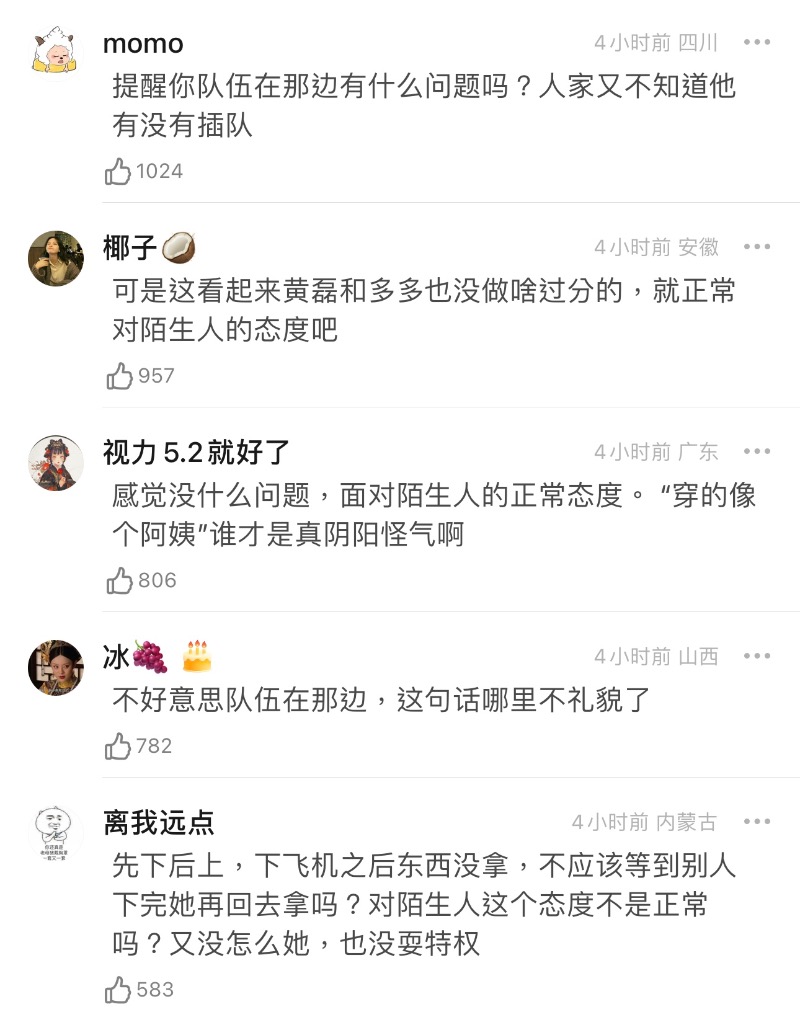Viewport: 800px width, 1012px height.
Task: Open the username 离我远点
Action: (x=158, y=823)
